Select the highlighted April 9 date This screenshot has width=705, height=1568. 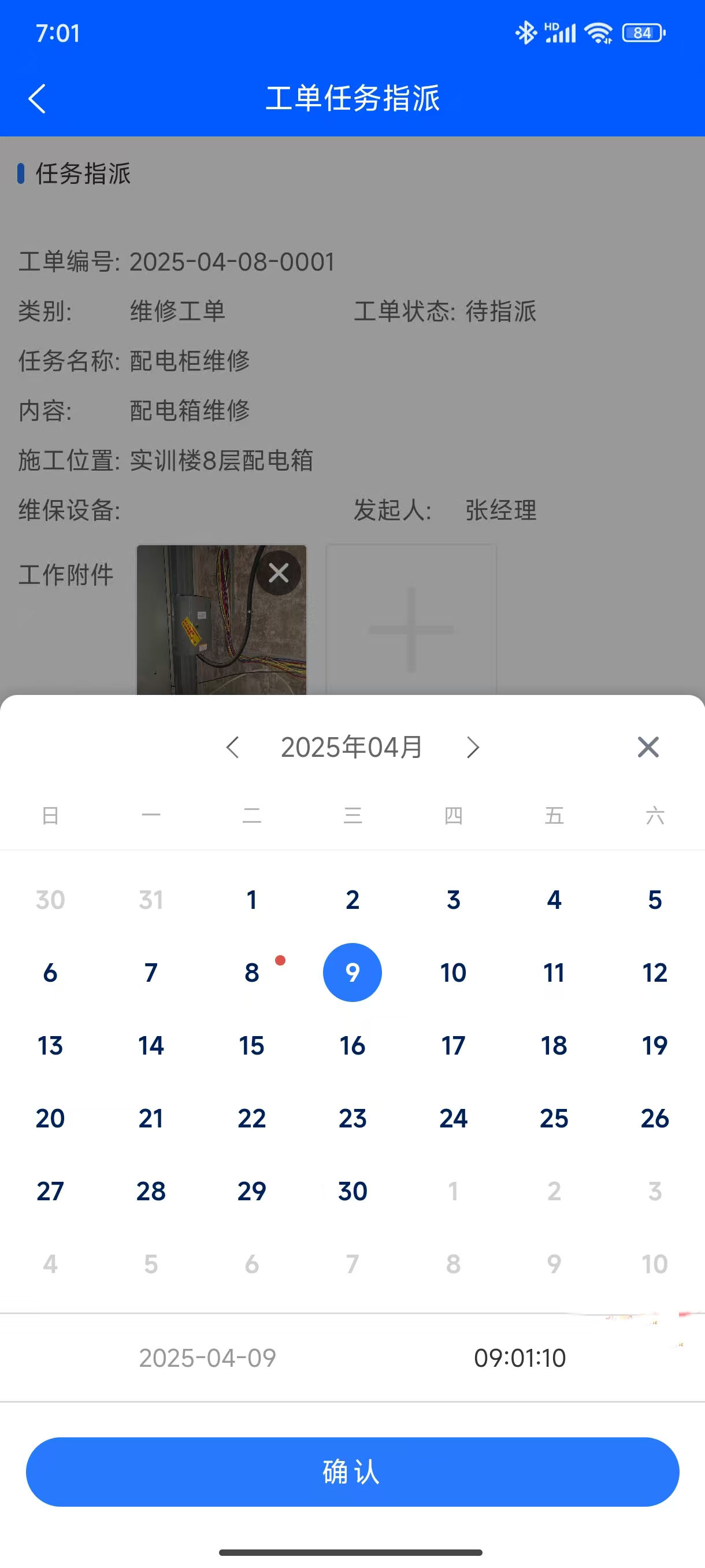click(x=352, y=972)
